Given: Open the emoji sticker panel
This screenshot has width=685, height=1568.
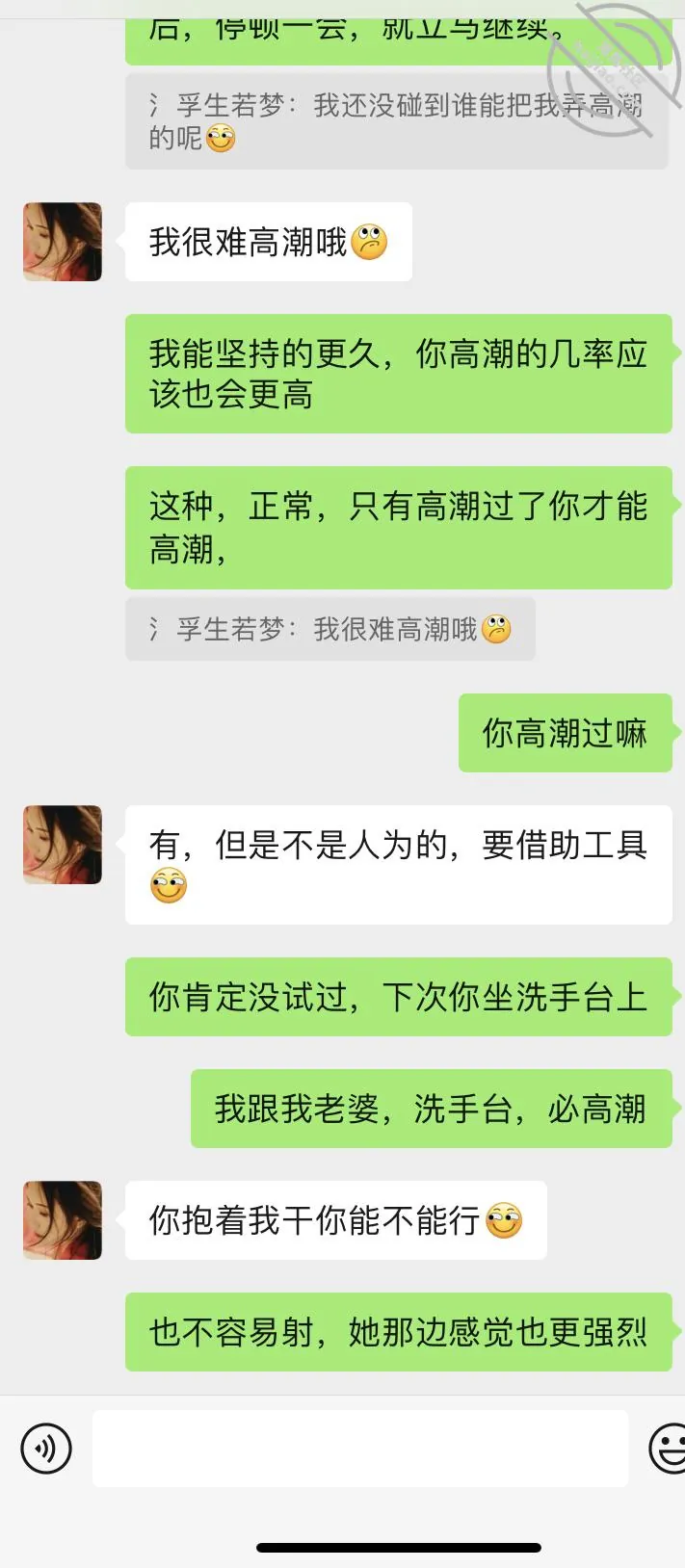Looking at the screenshot, I should coord(669,1448).
